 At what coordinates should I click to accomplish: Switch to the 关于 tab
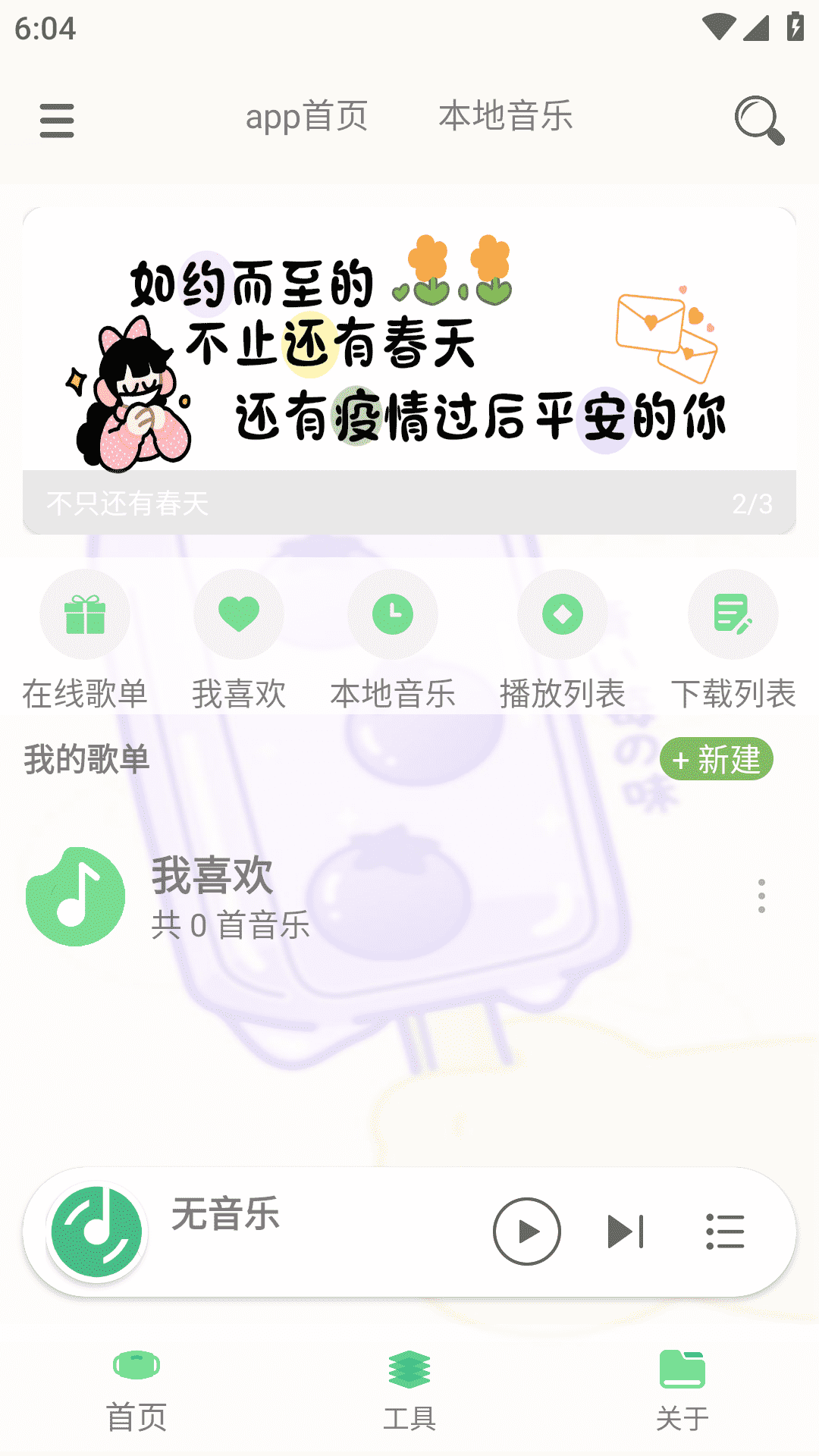(682, 1391)
